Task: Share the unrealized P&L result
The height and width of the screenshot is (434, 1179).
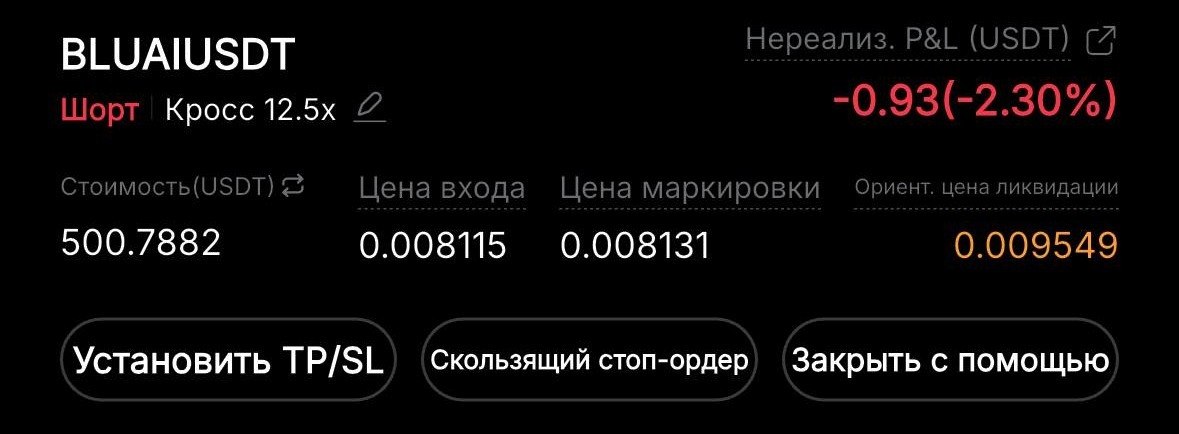Action: tap(1100, 41)
